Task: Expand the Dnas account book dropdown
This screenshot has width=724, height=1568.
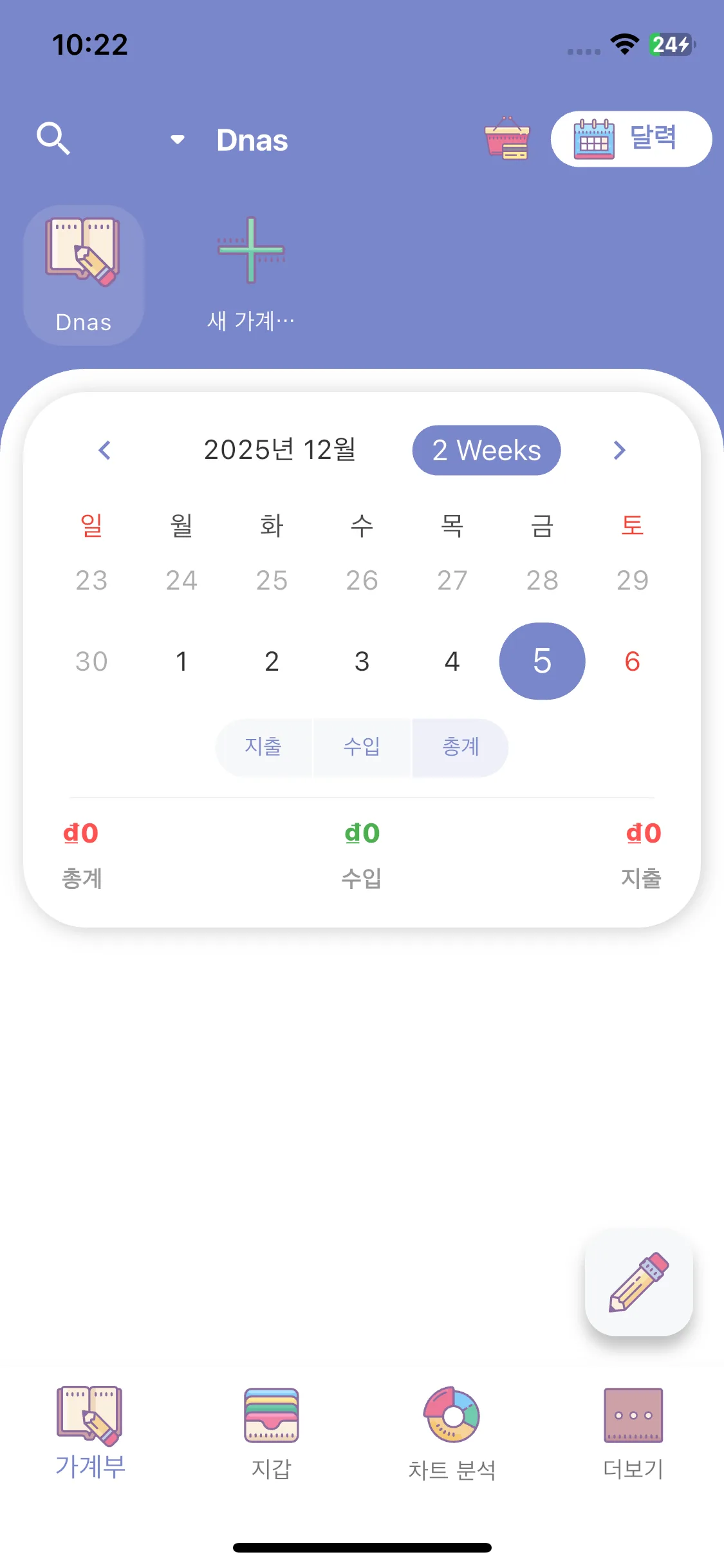Action: 178,140
